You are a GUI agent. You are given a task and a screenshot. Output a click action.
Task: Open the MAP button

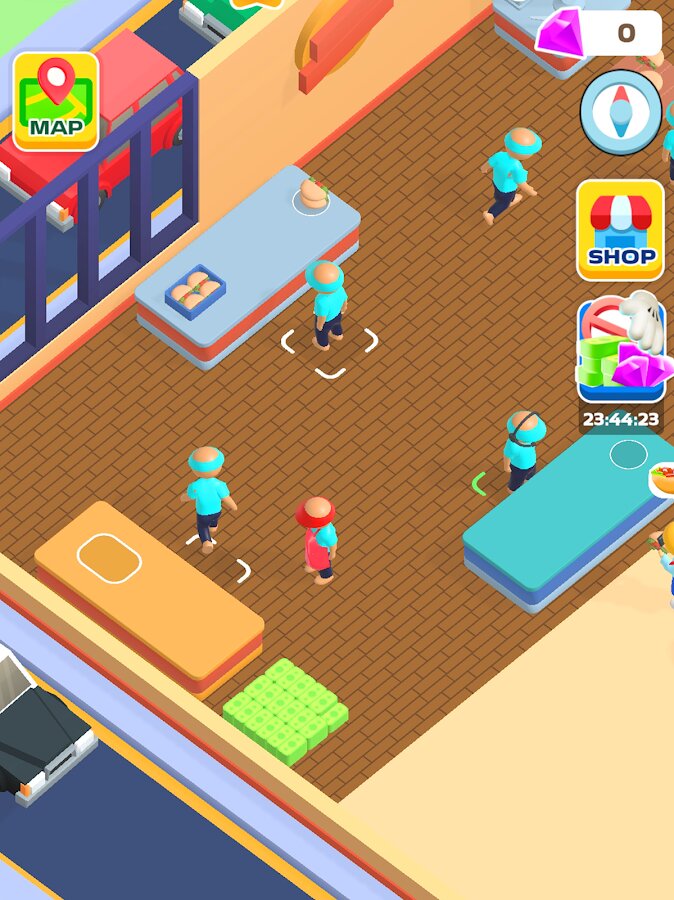coord(56,101)
